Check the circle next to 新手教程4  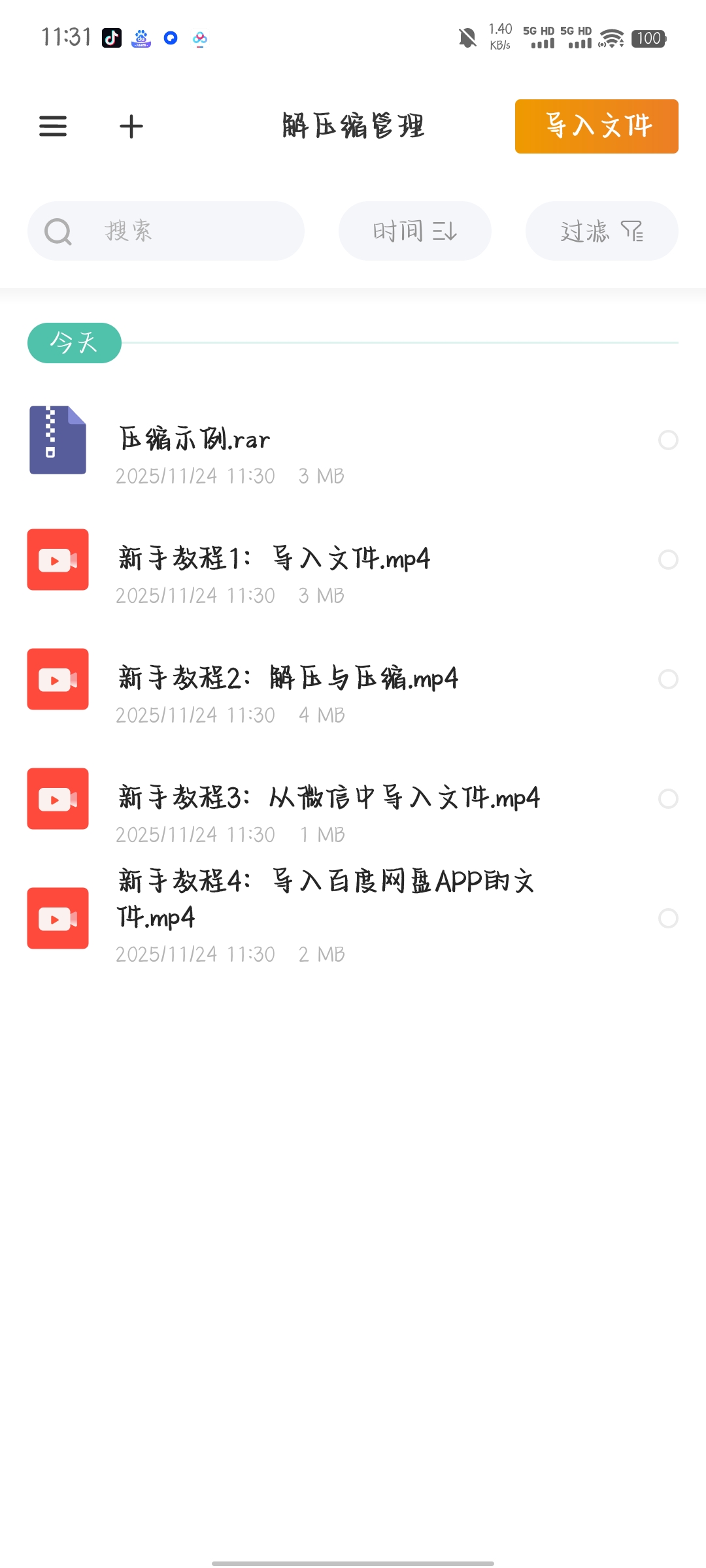point(668,919)
